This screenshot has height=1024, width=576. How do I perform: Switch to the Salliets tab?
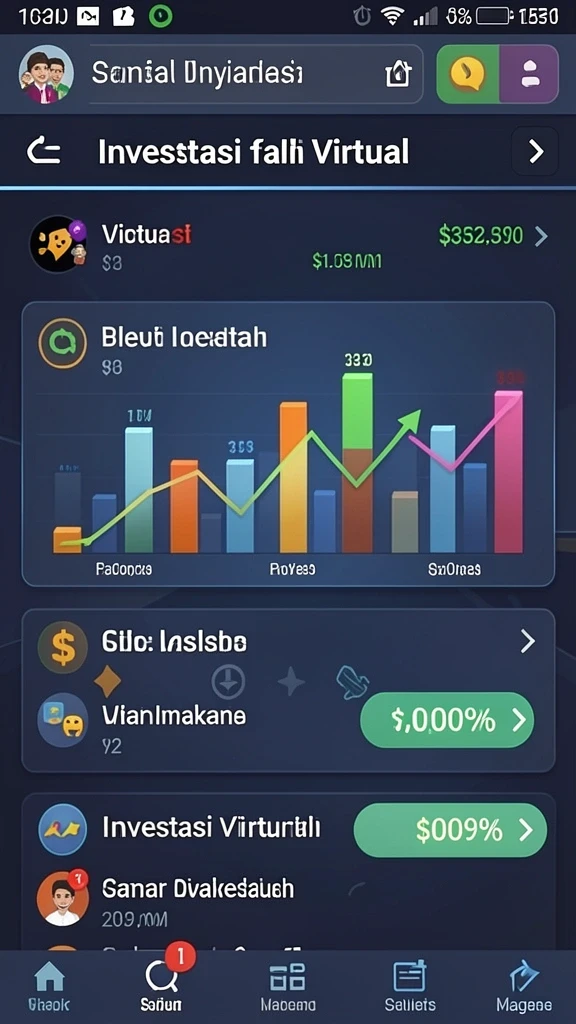tap(409, 986)
